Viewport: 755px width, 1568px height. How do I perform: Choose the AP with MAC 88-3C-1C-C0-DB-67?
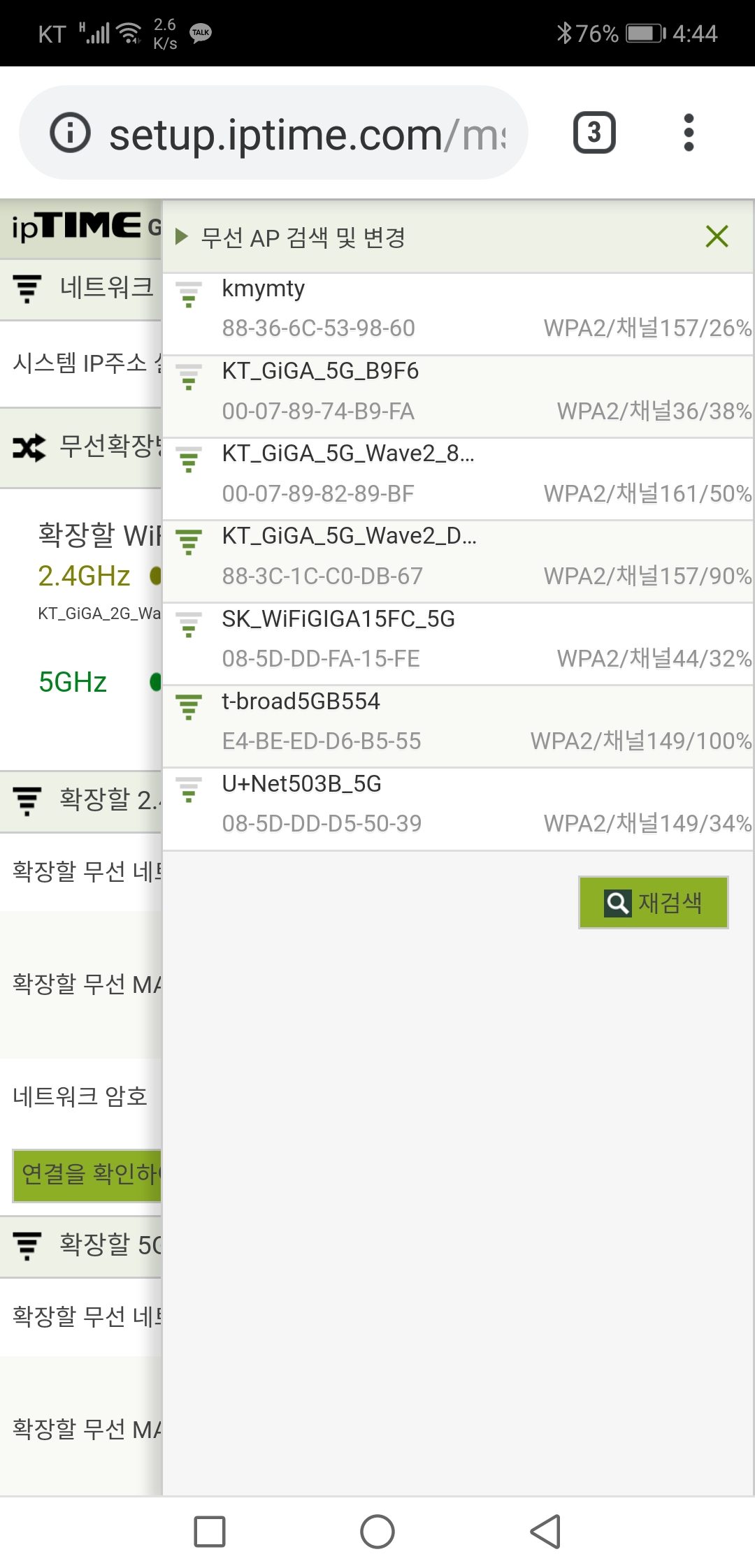coord(459,562)
